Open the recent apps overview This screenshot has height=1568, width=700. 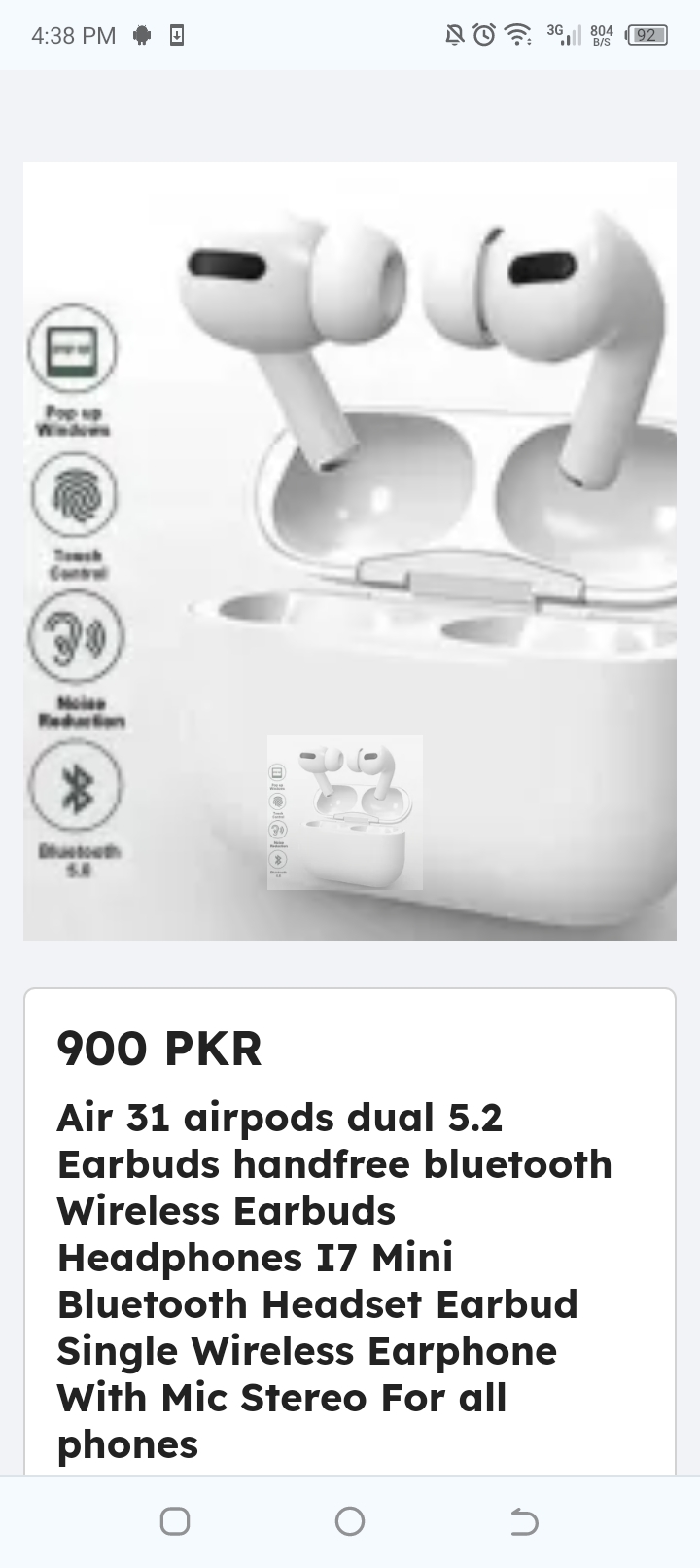pos(175,1521)
